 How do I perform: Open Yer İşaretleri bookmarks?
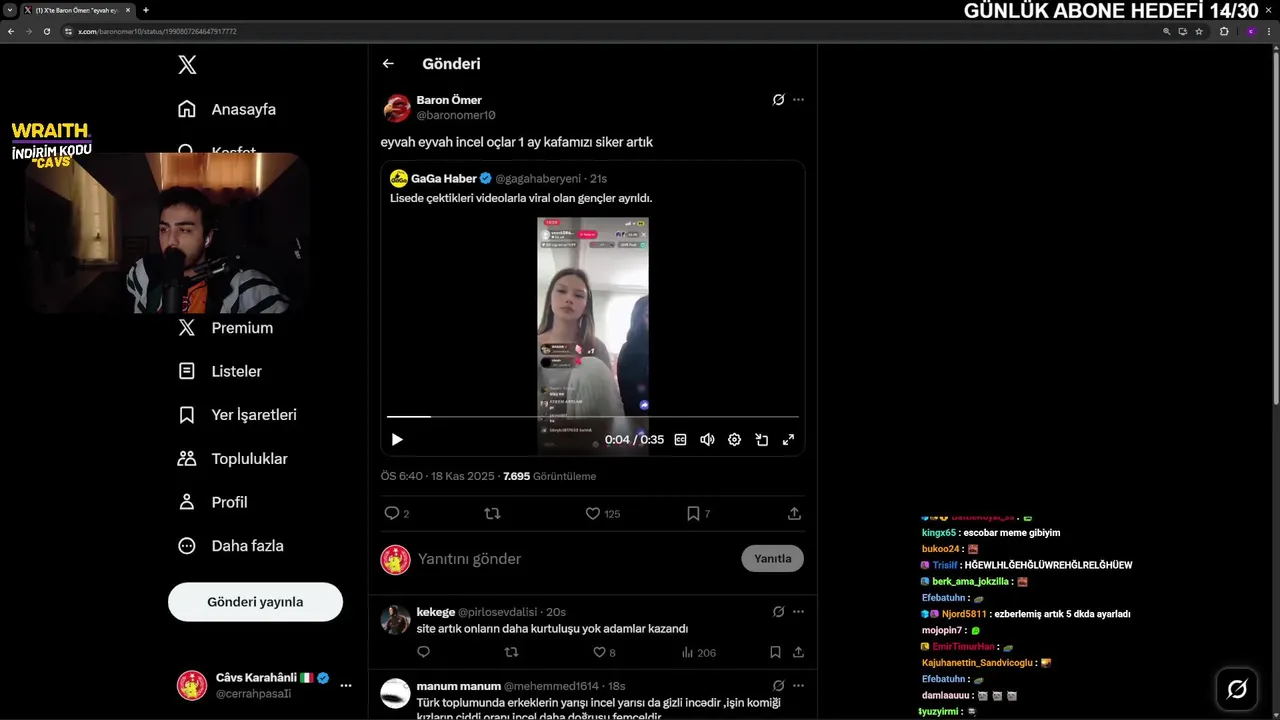[237, 415]
